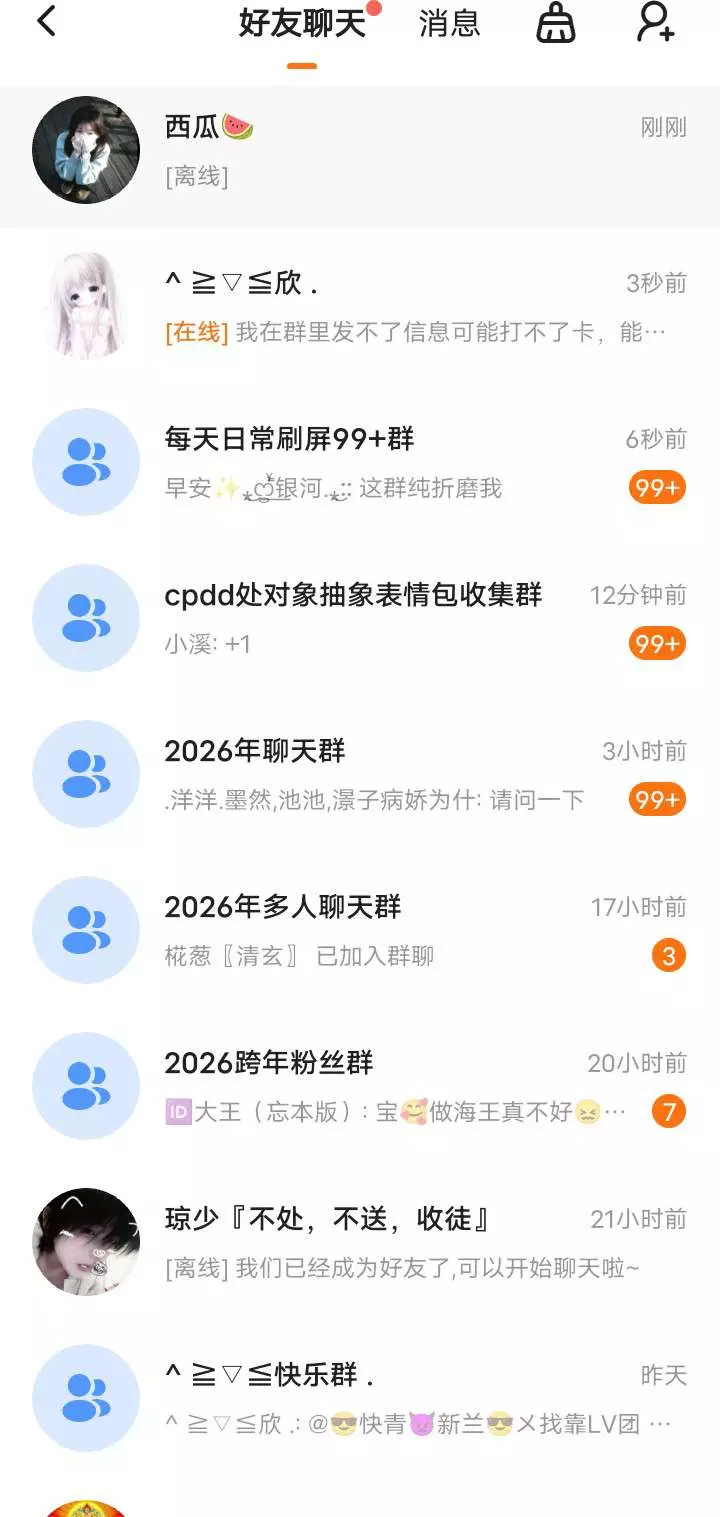Tap the add friend icon
The image size is (720, 1517).
(655, 22)
